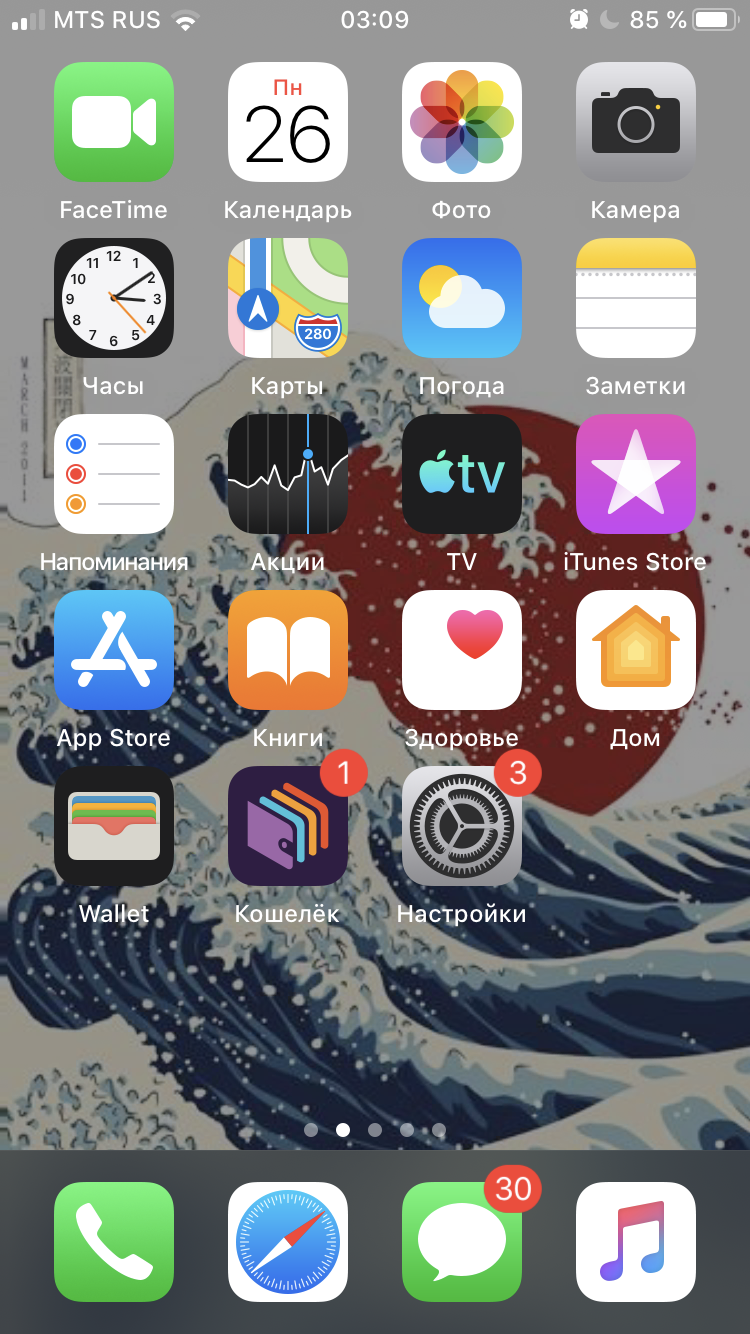Launch the Камера app
Viewport: 750px width, 1334px height.
point(636,122)
